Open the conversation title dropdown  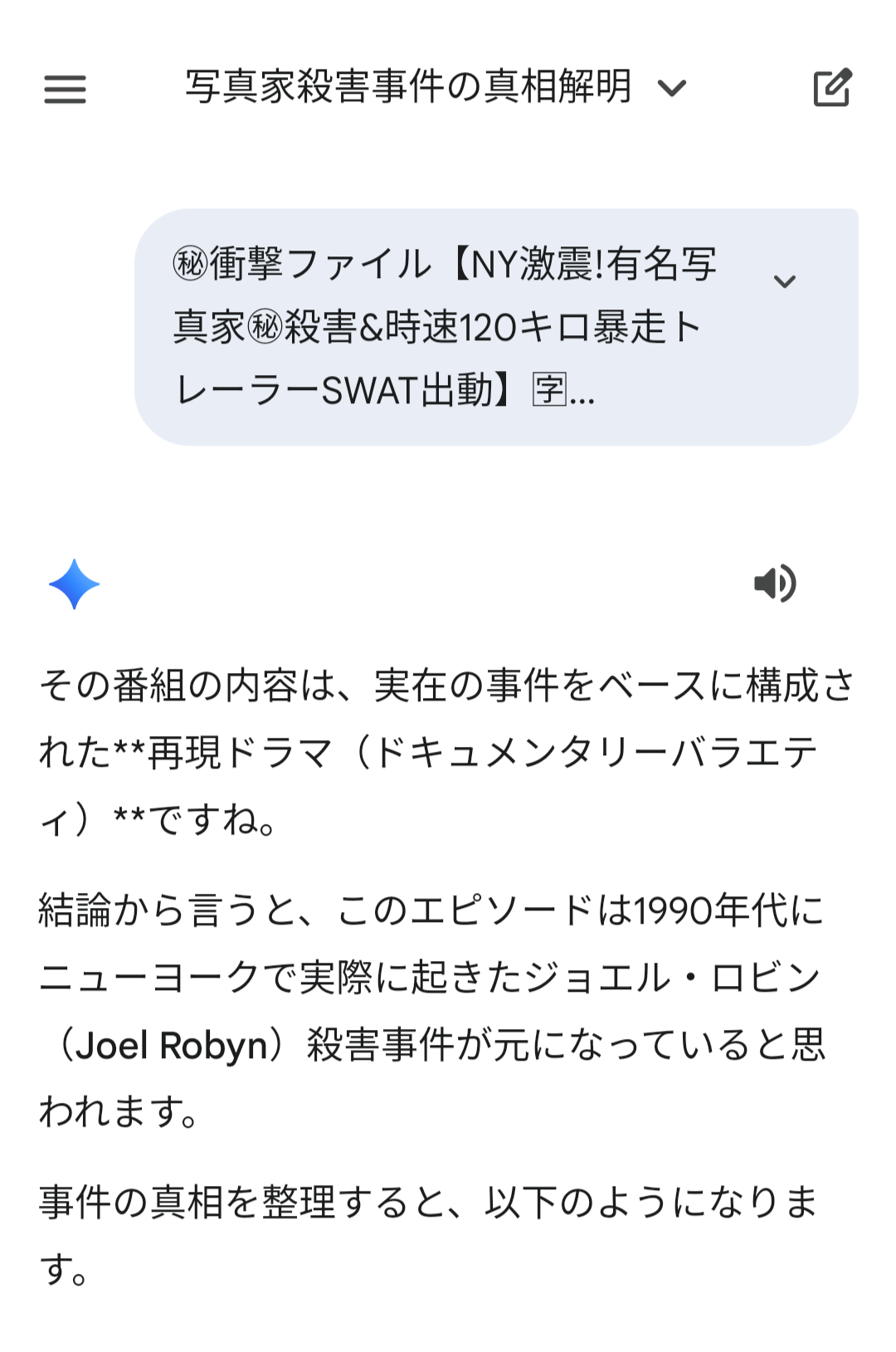[671, 88]
